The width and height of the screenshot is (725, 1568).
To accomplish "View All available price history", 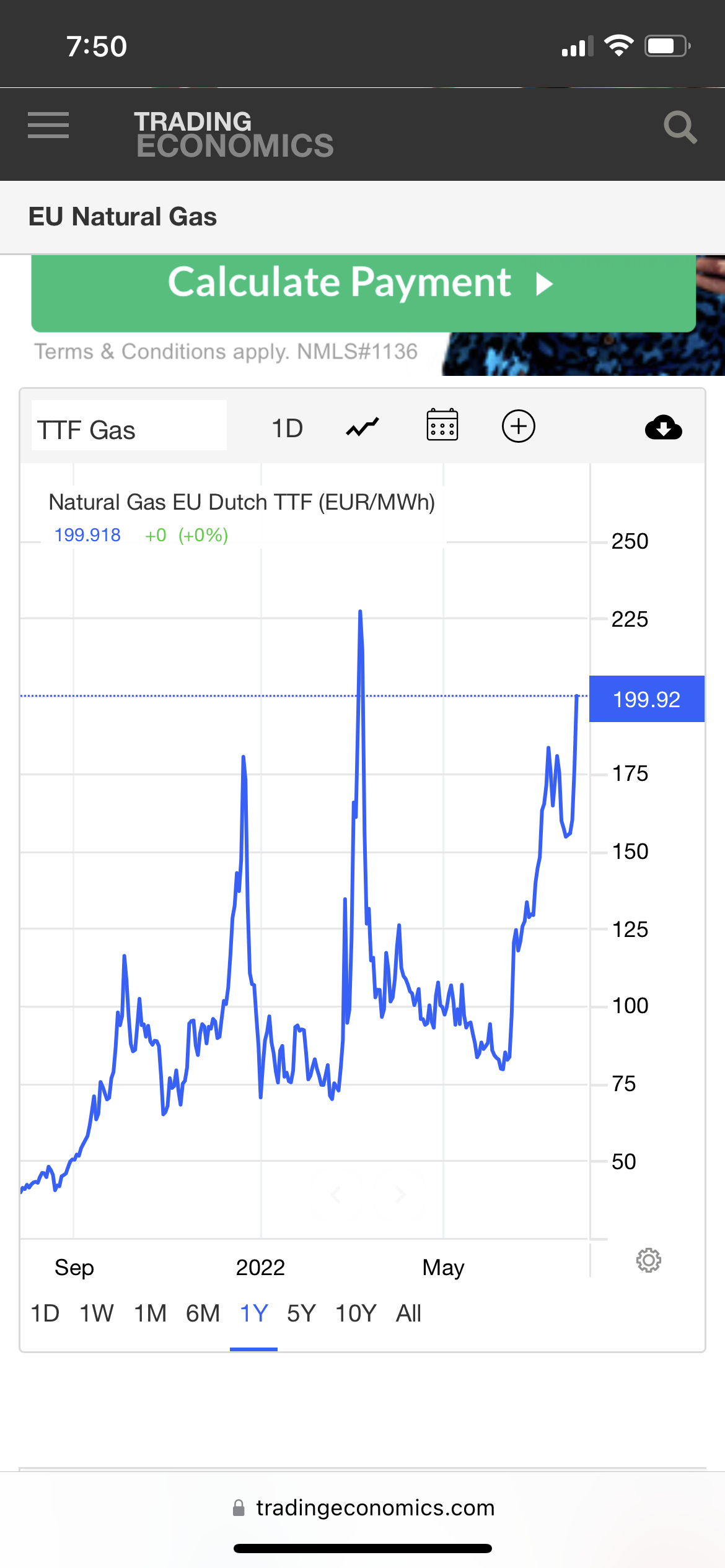I will [x=408, y=1313].
